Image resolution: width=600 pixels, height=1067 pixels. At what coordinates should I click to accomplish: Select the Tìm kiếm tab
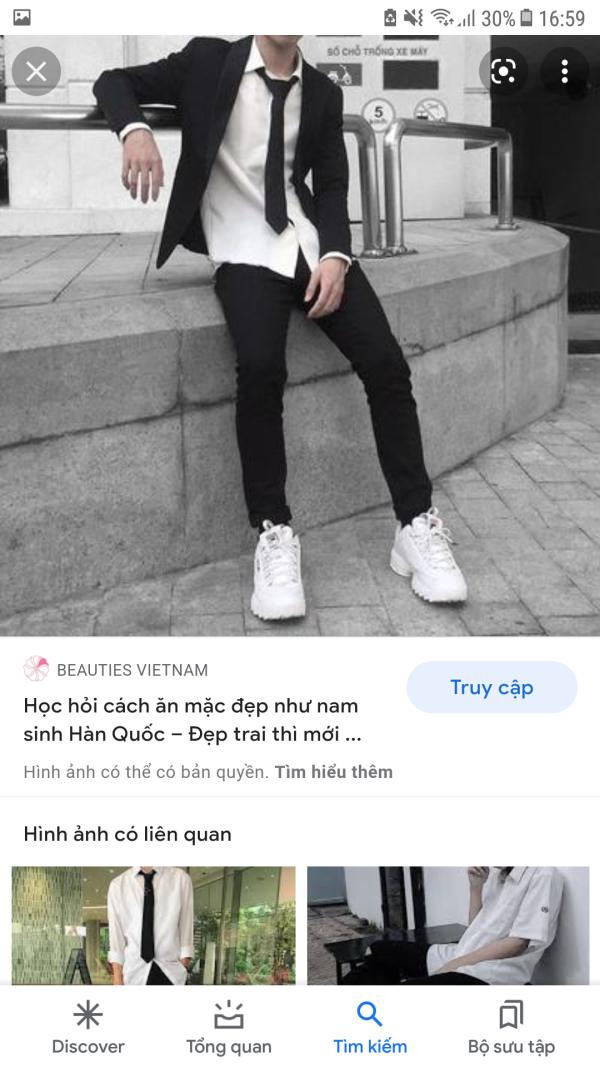pyautogui.click(x=370, y=1028)
